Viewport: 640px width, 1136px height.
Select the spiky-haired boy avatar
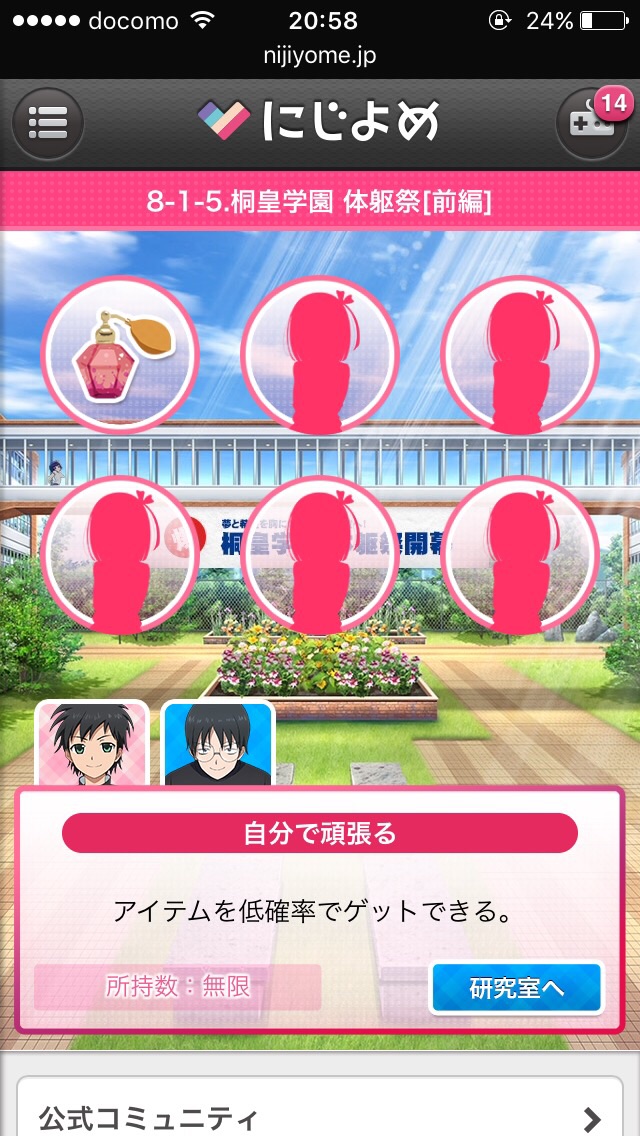(92, 745)
